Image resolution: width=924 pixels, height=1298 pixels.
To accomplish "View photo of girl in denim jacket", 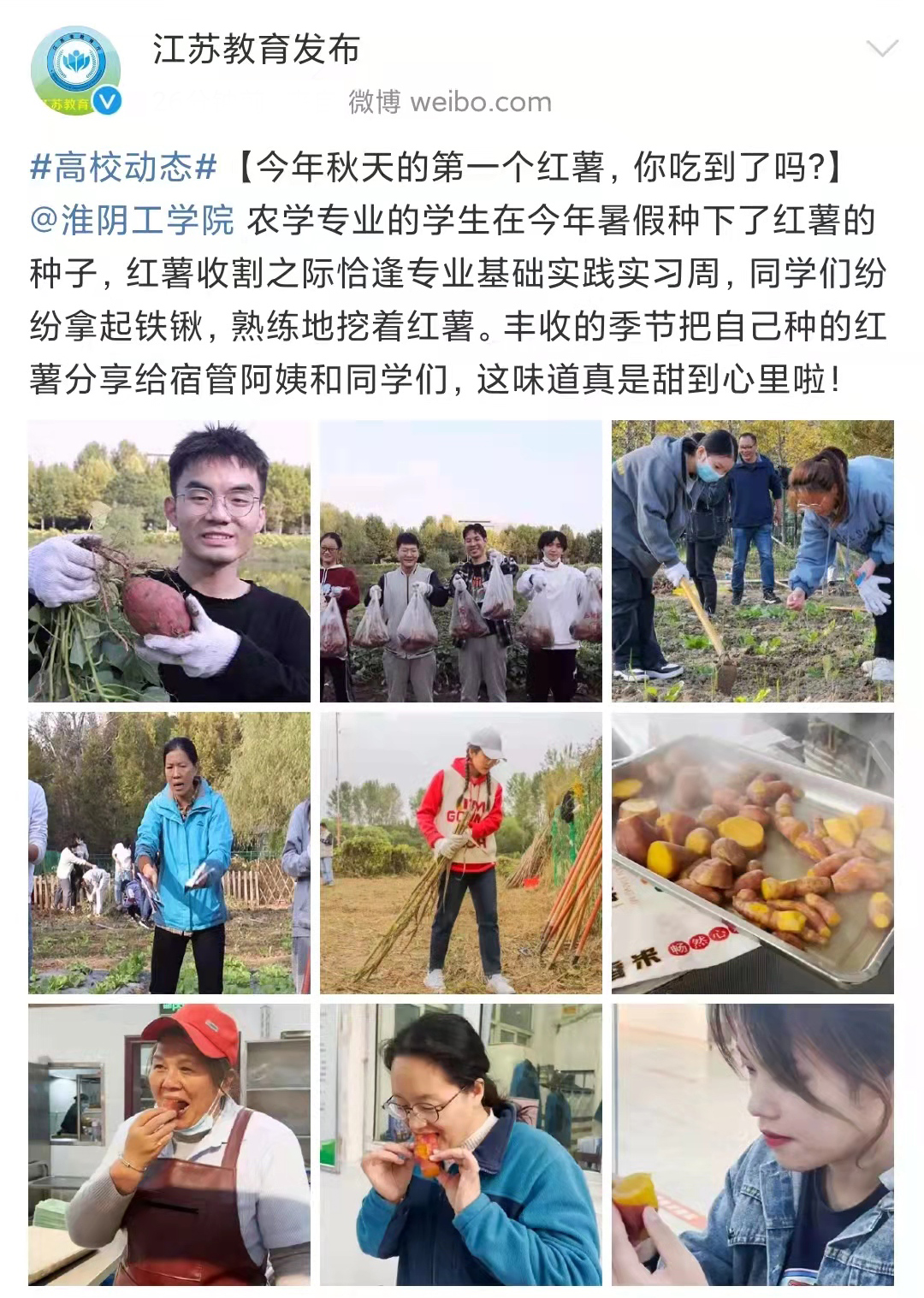I will point(753,1145).
